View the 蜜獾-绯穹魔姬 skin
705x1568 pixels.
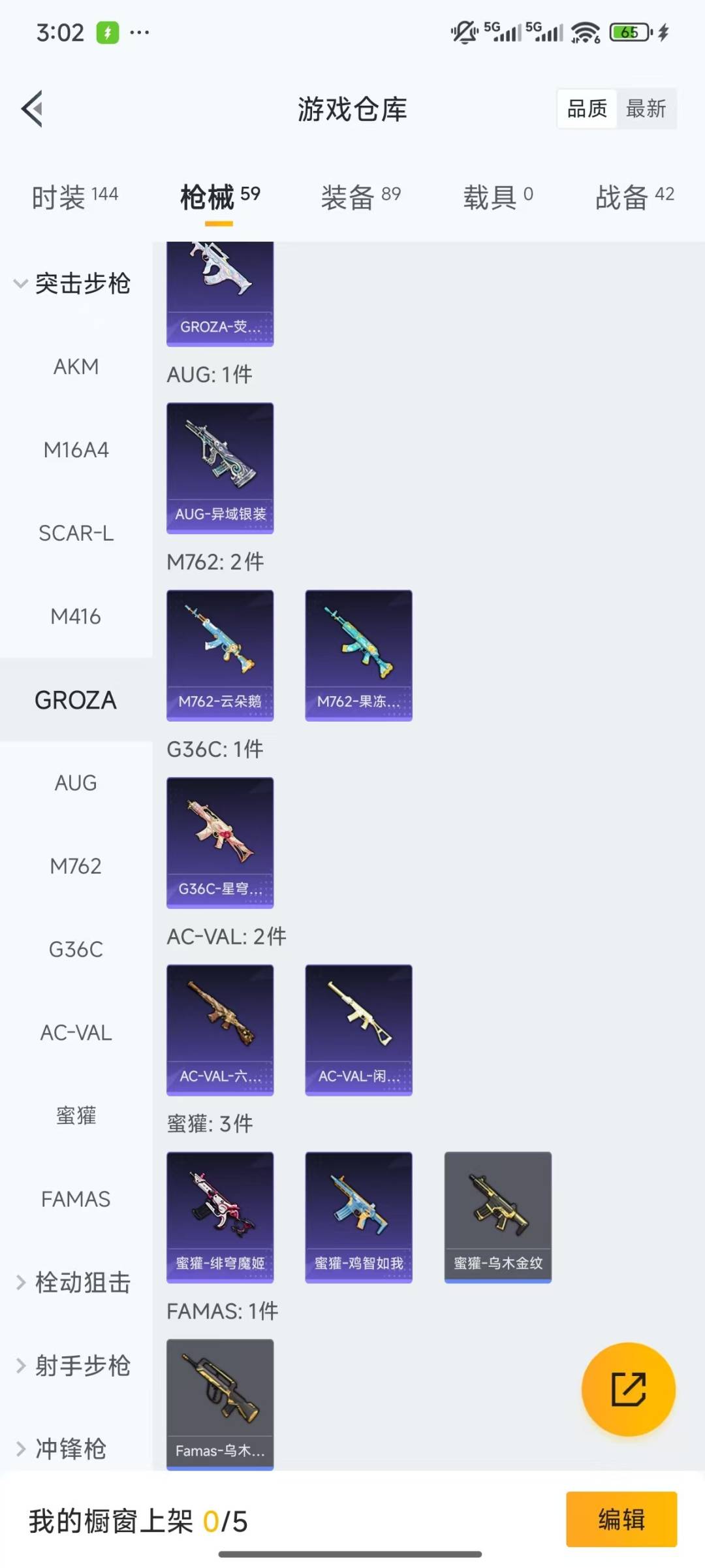[x=220, y=1217]
